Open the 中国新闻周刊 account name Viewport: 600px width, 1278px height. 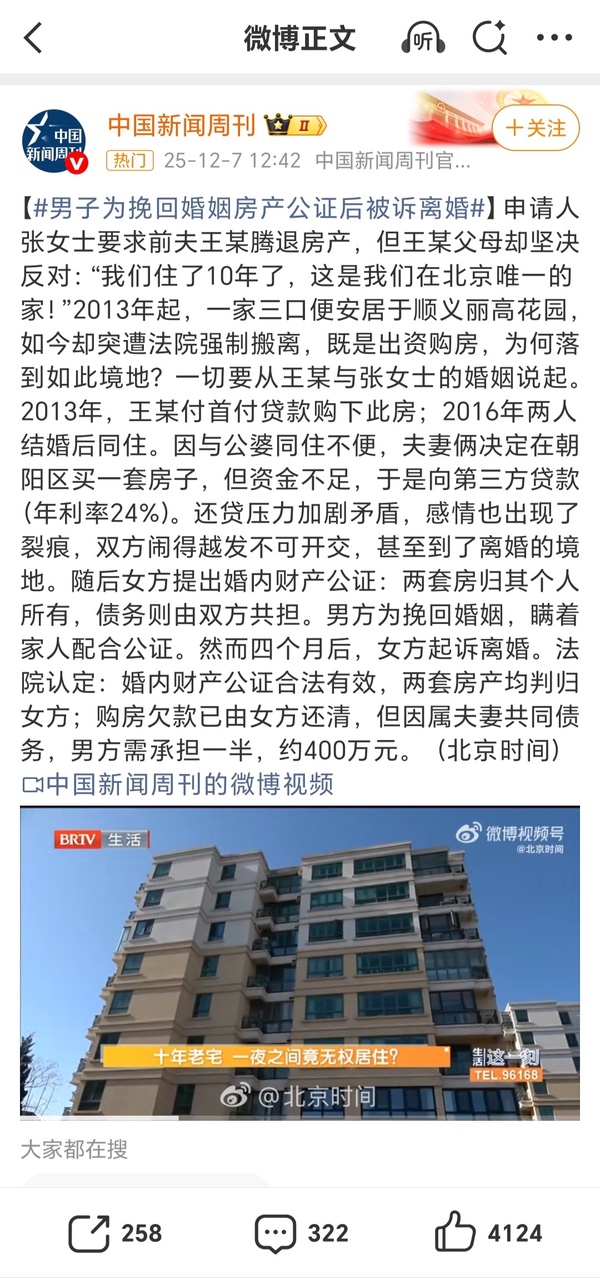point(182,126)
